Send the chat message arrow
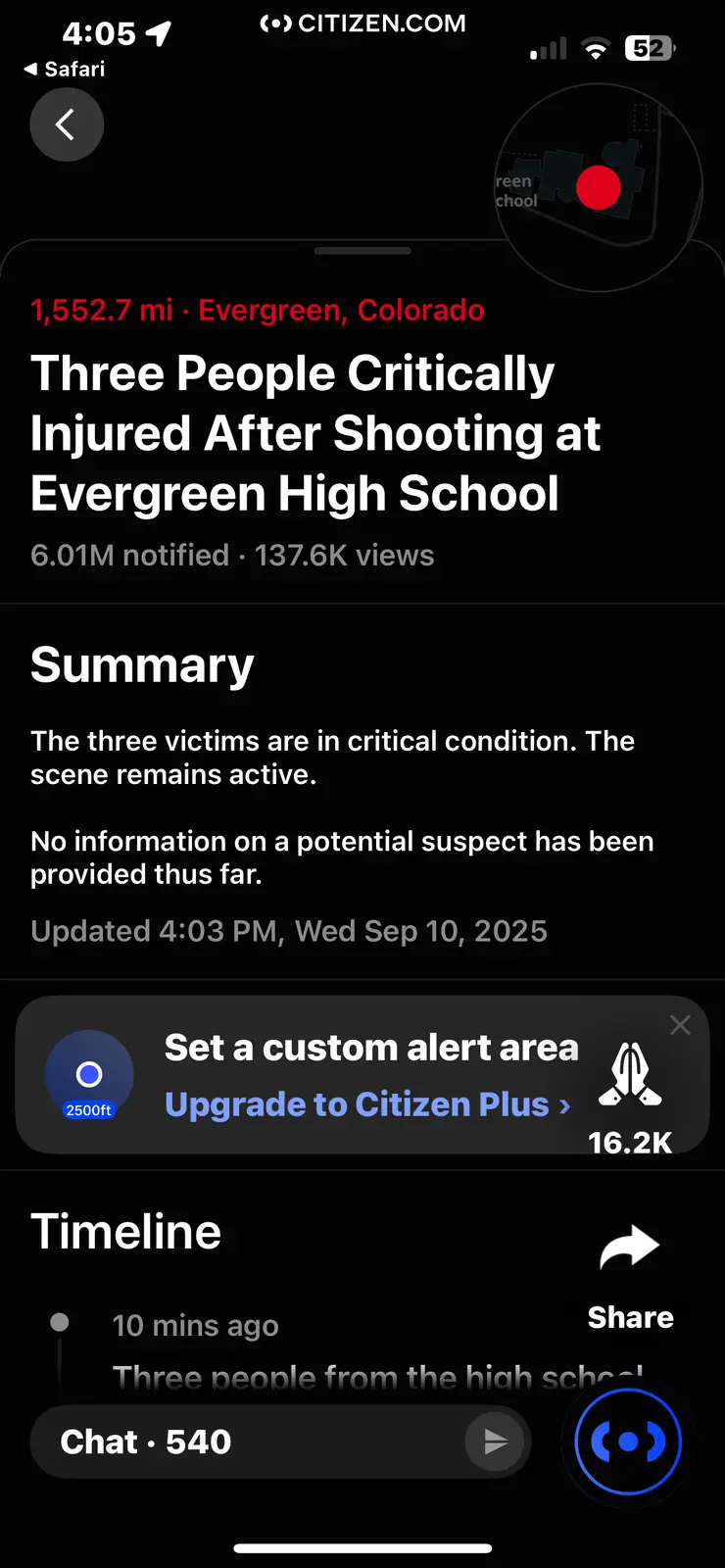The width and height of the screenshot is (725, 1568). pos(496,1442)
